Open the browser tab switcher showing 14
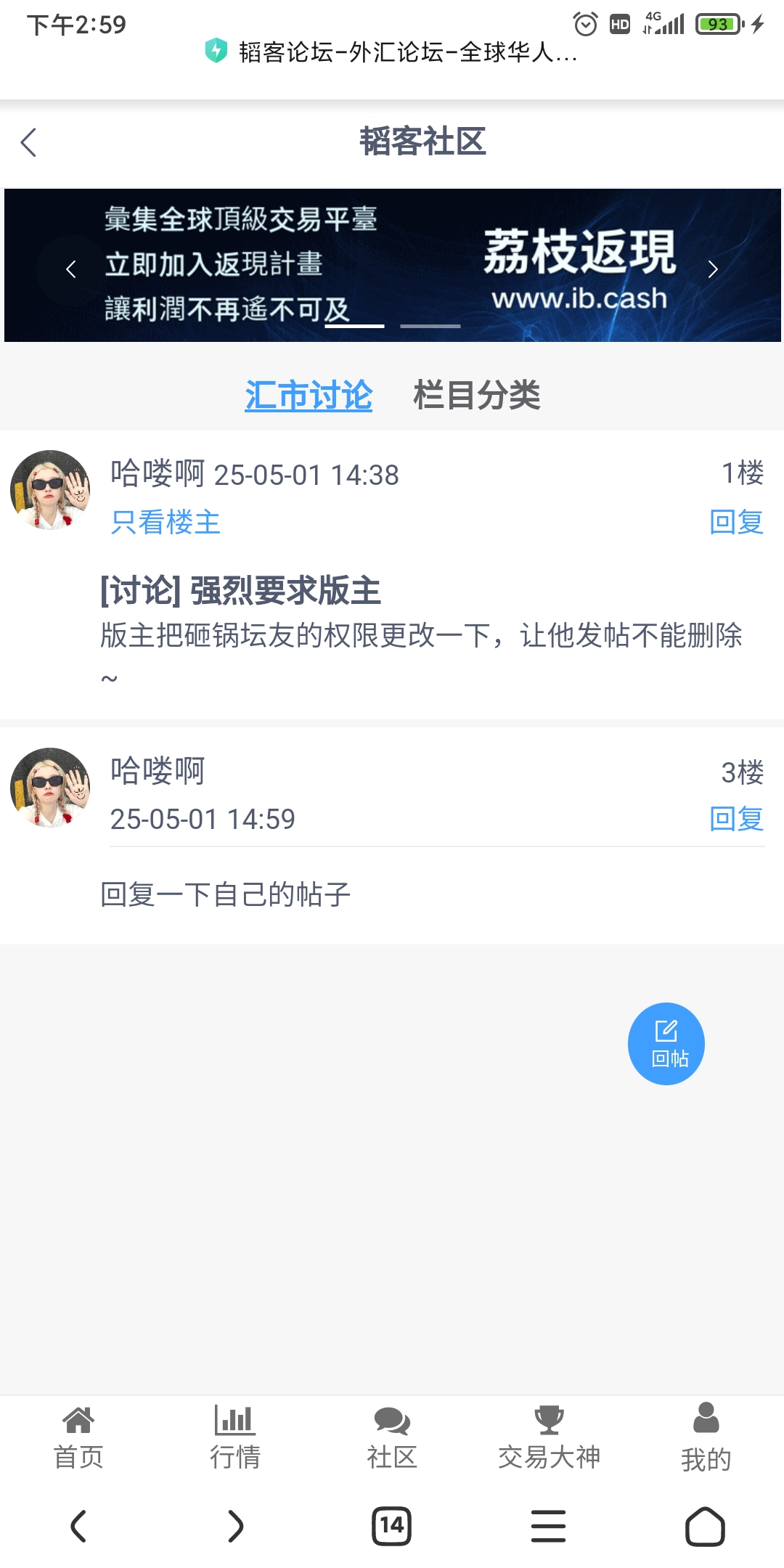This screenshot has width=784, height=1568. pyautogui.click(x=392, y=1526)
